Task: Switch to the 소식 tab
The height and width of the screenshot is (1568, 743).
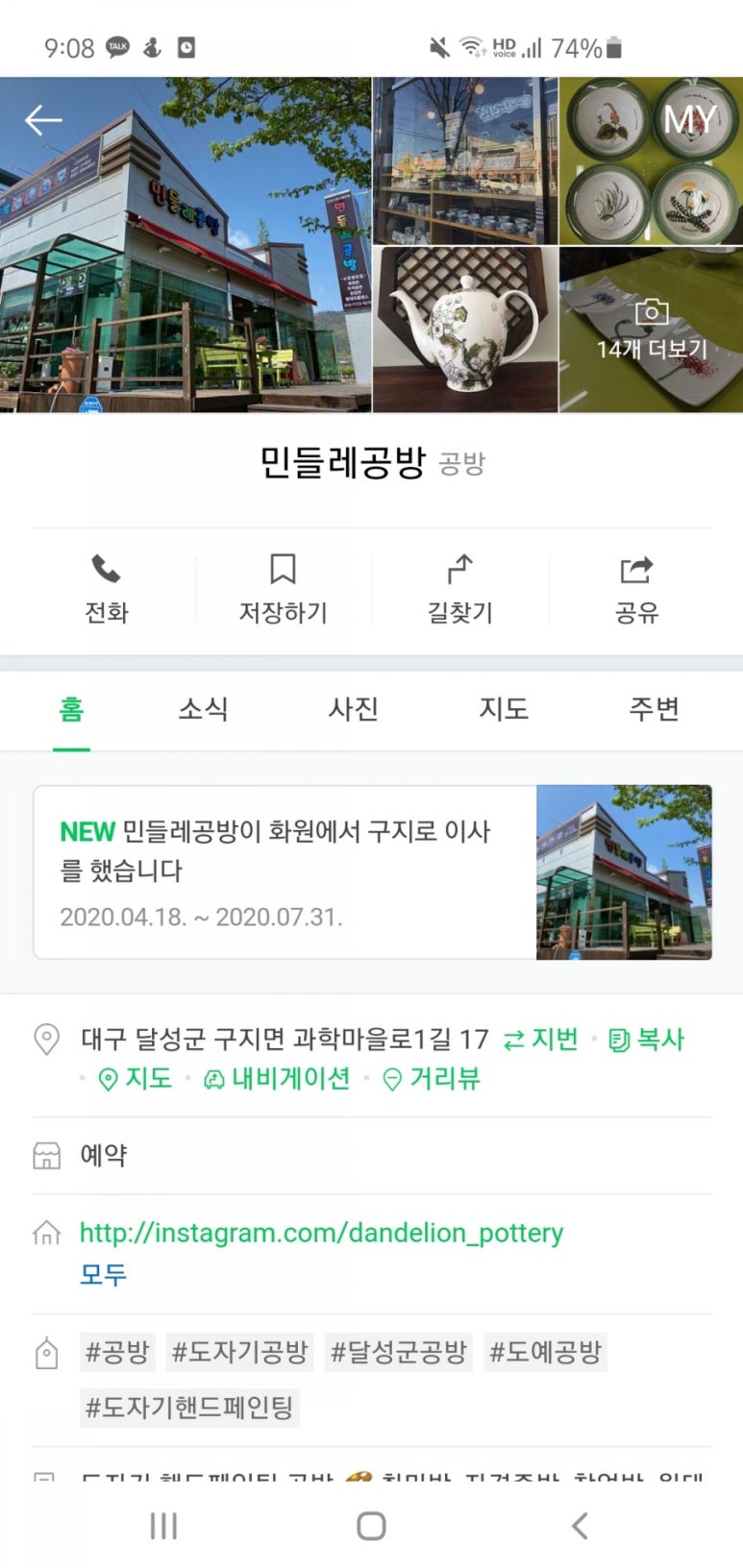Action: coord(203,709)
